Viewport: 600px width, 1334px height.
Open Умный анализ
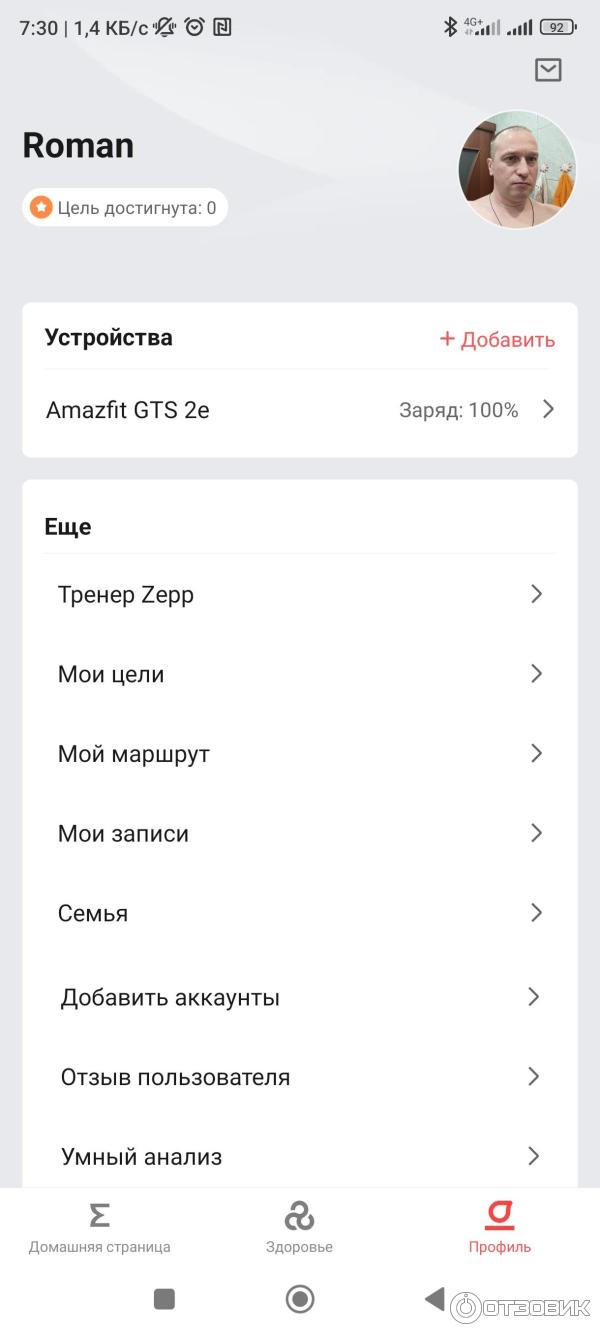300,1157
